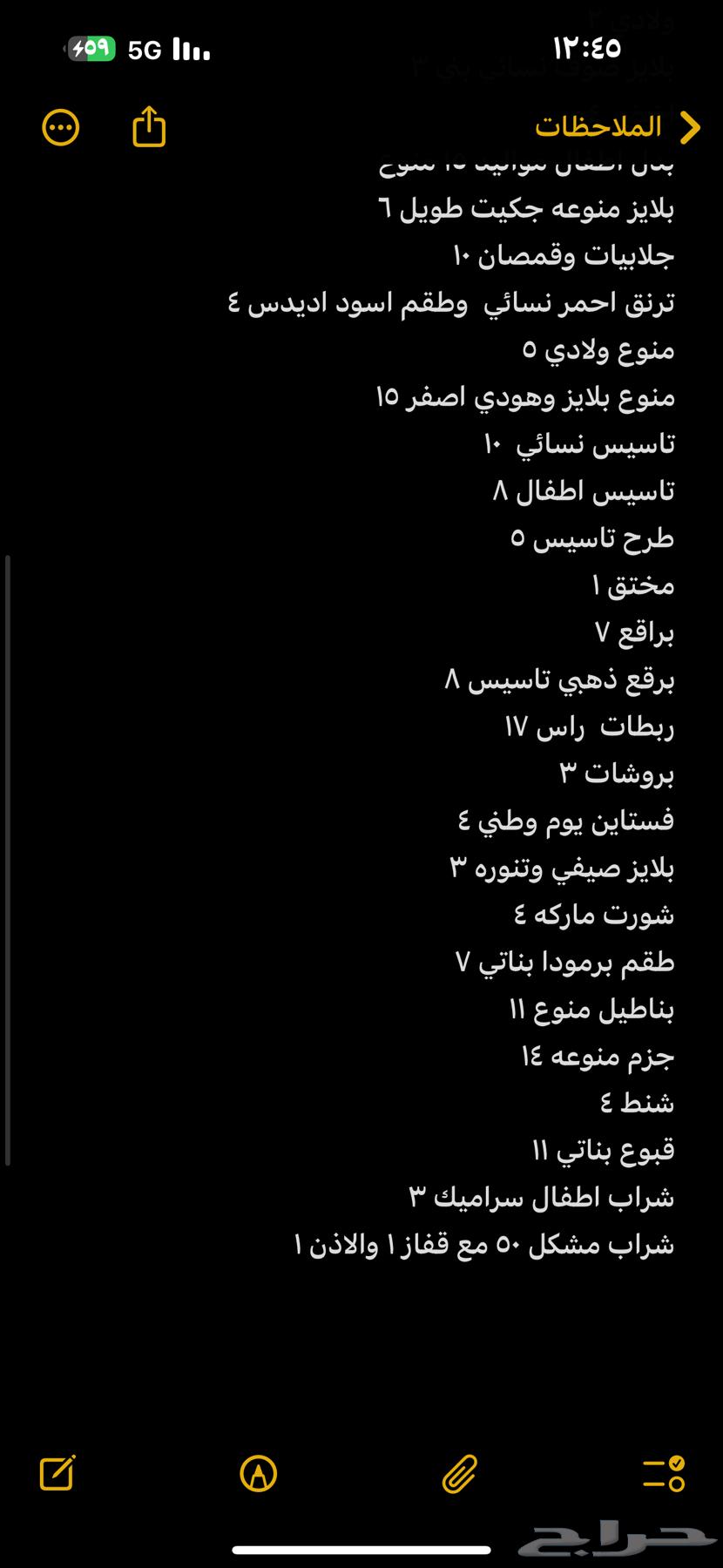The height and width of the screenshot is (1568, 723).
Task: Share this note
Action: pyautogui.click(x=149, y=126)
